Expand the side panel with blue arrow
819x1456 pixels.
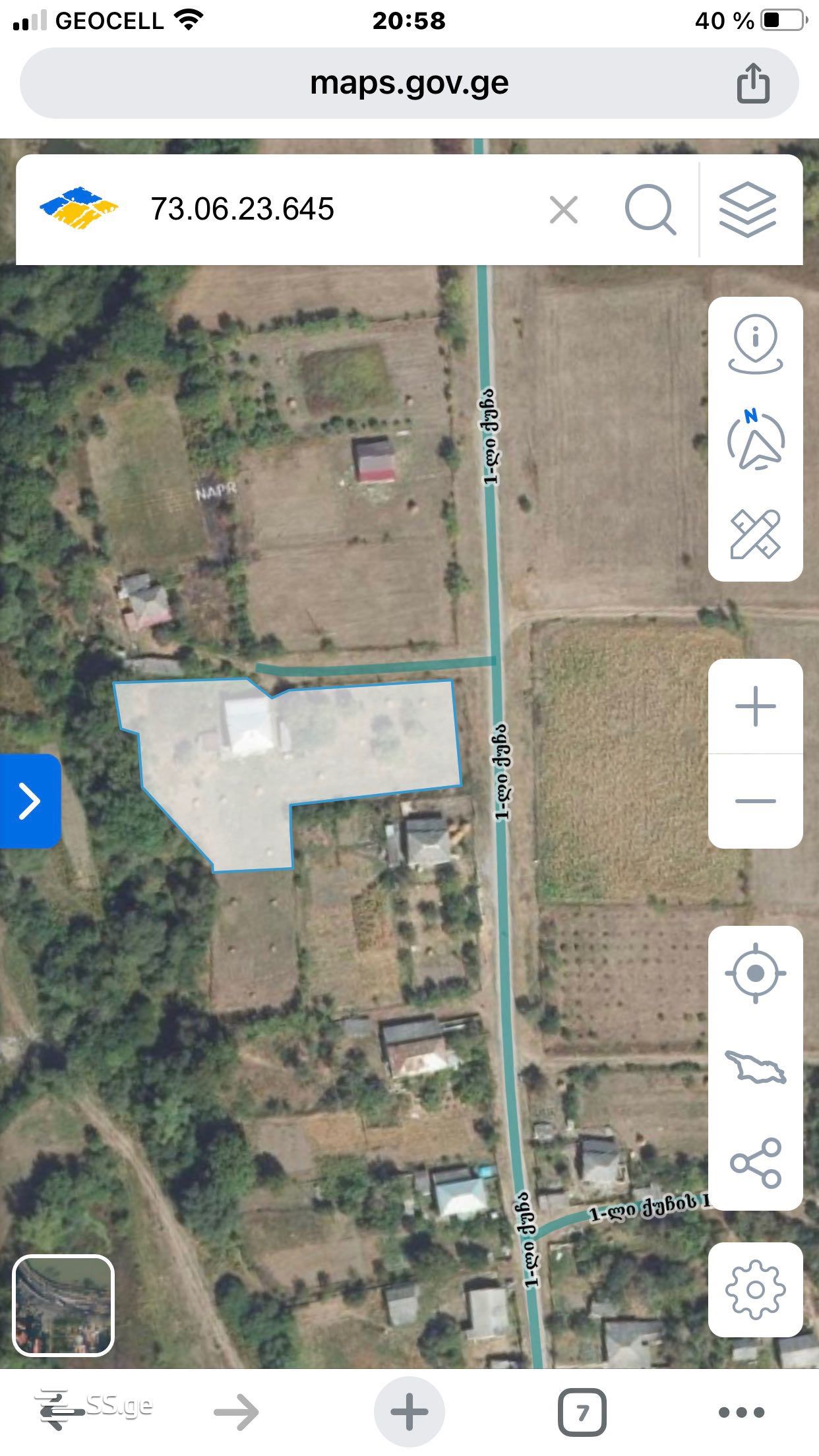coord(30,801)
